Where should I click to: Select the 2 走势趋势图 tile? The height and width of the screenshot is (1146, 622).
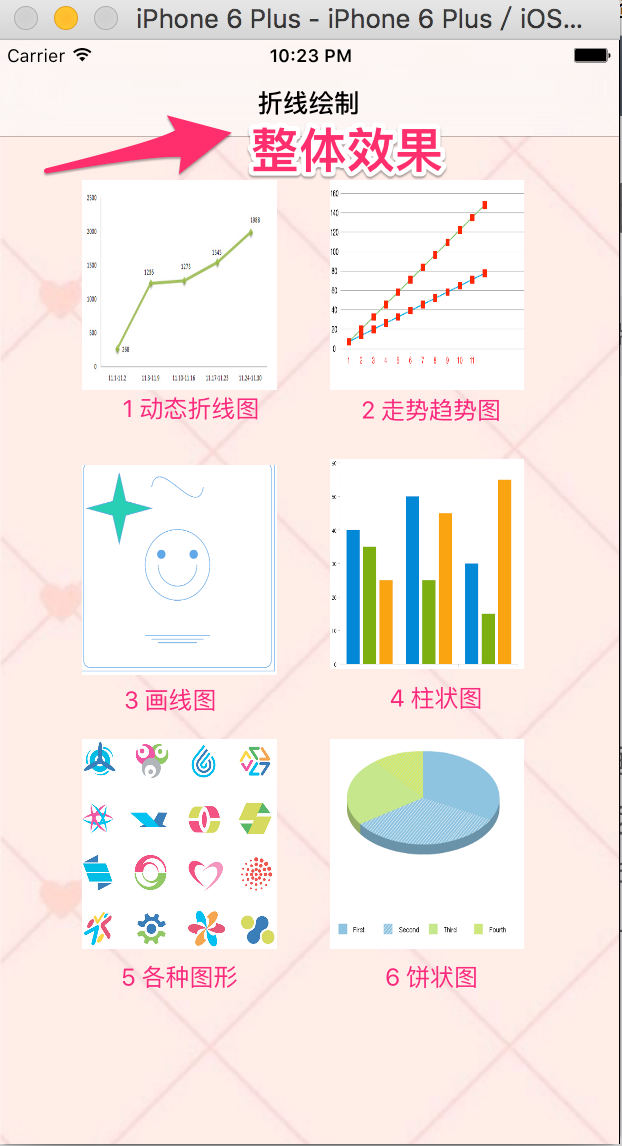point(427,285)
